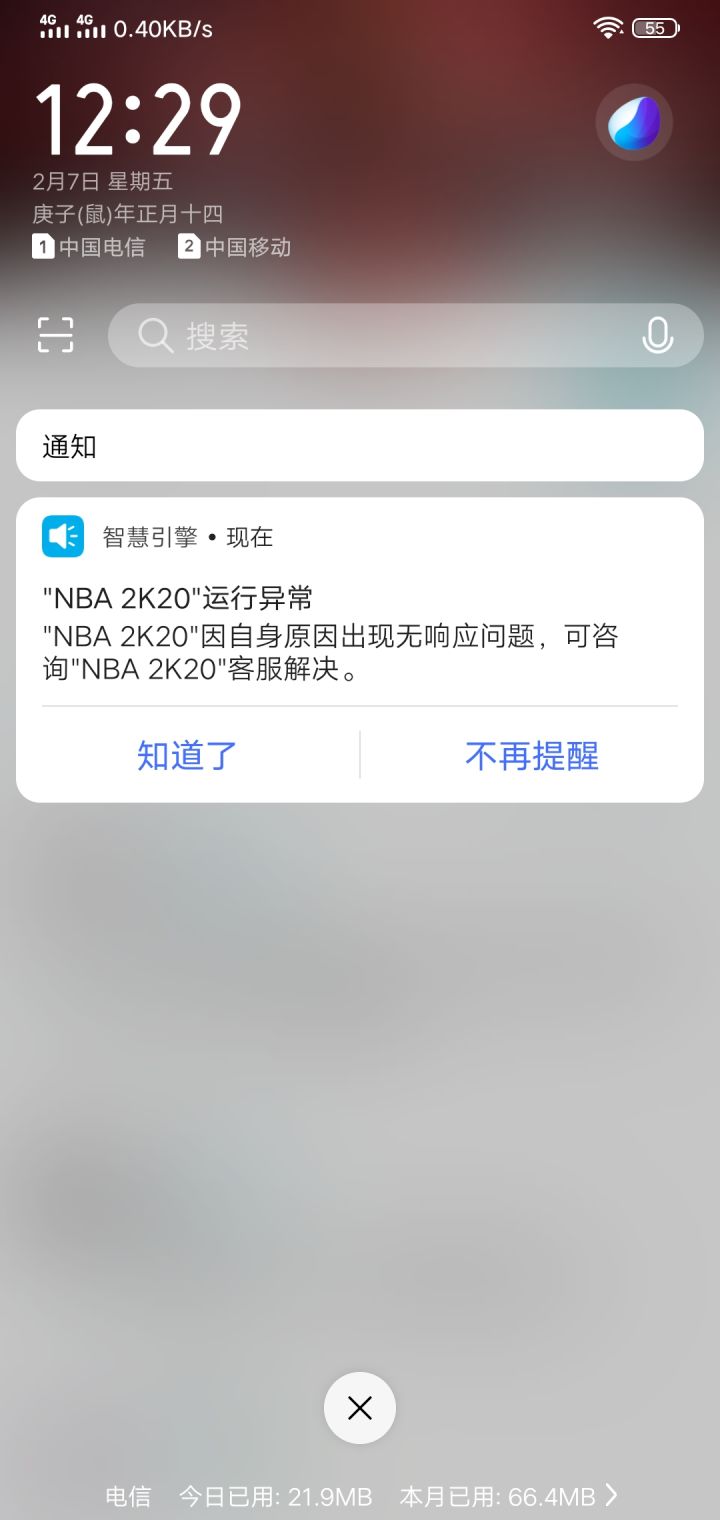720x1520 pixels.
Task: Start voice search with the microphone
Action: (x=657, y=335)
